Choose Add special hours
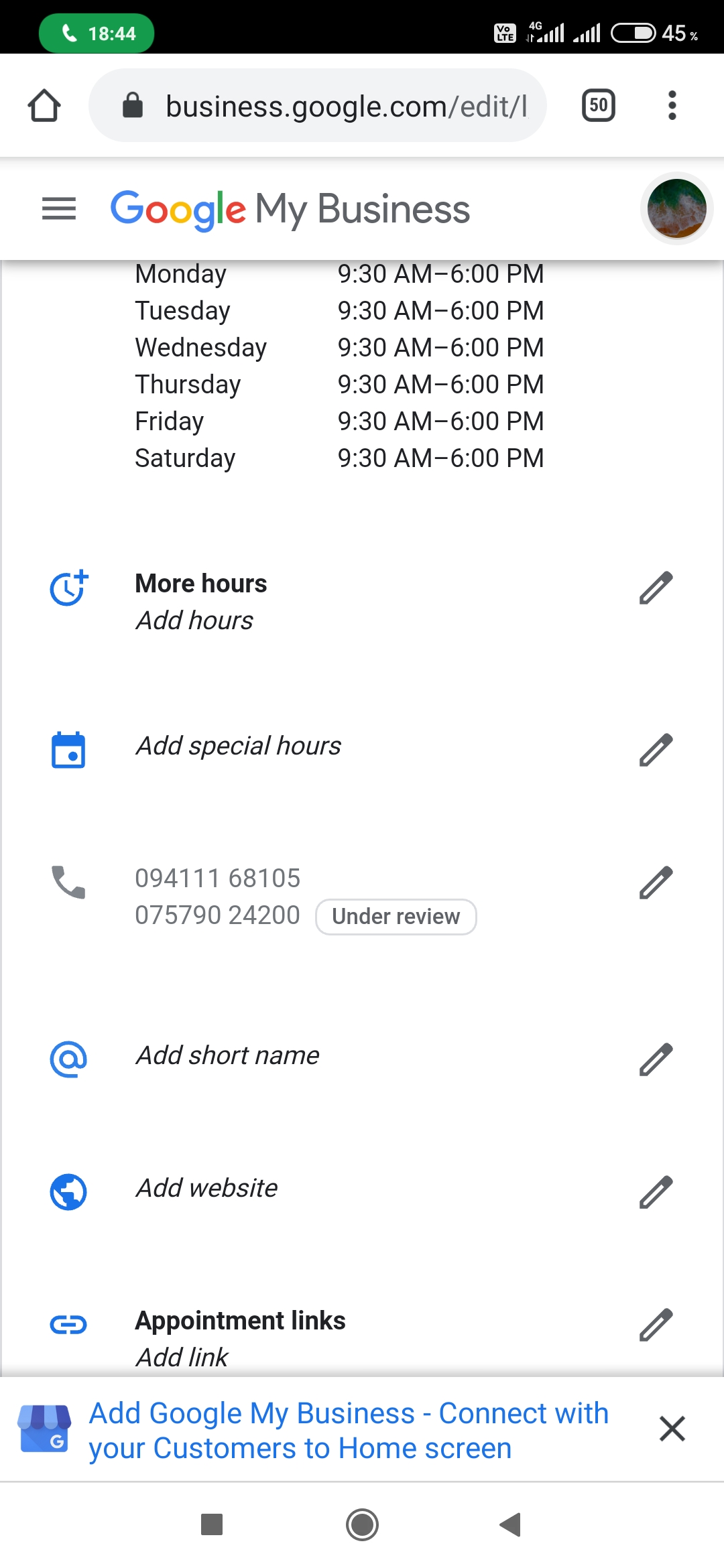Viewport: 724px width, 1568px height. (239, 746)
